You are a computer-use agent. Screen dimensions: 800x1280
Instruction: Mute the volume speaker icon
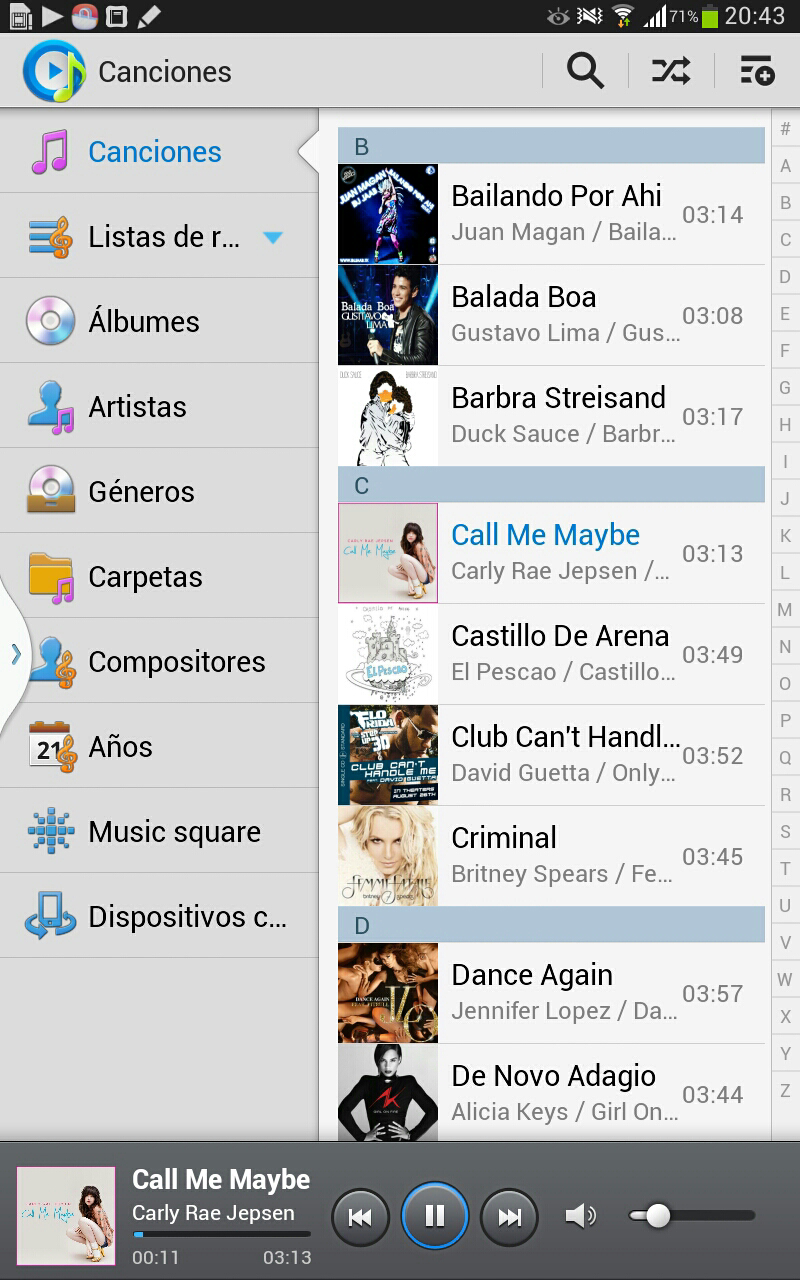point(580,1216)
